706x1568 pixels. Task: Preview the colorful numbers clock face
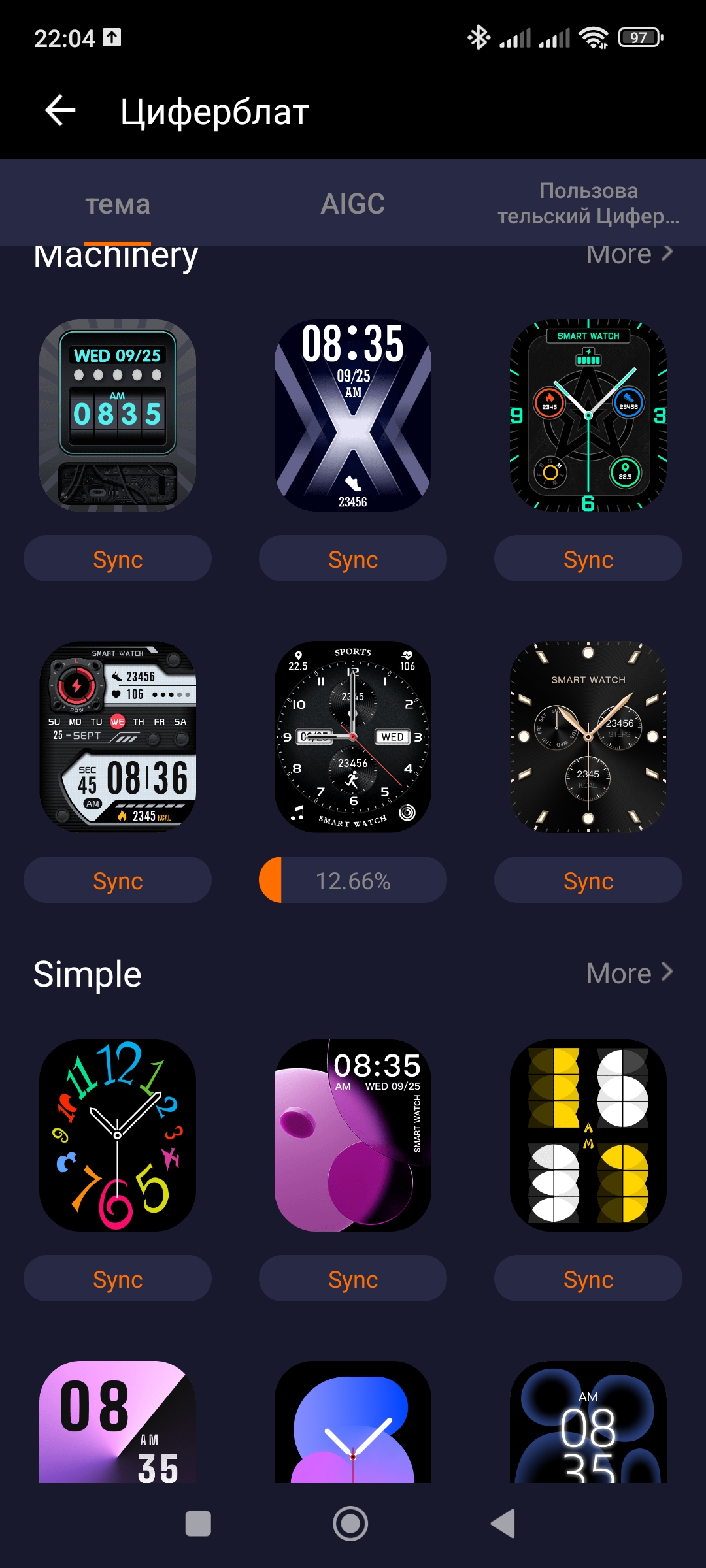tap(118, 1135)
